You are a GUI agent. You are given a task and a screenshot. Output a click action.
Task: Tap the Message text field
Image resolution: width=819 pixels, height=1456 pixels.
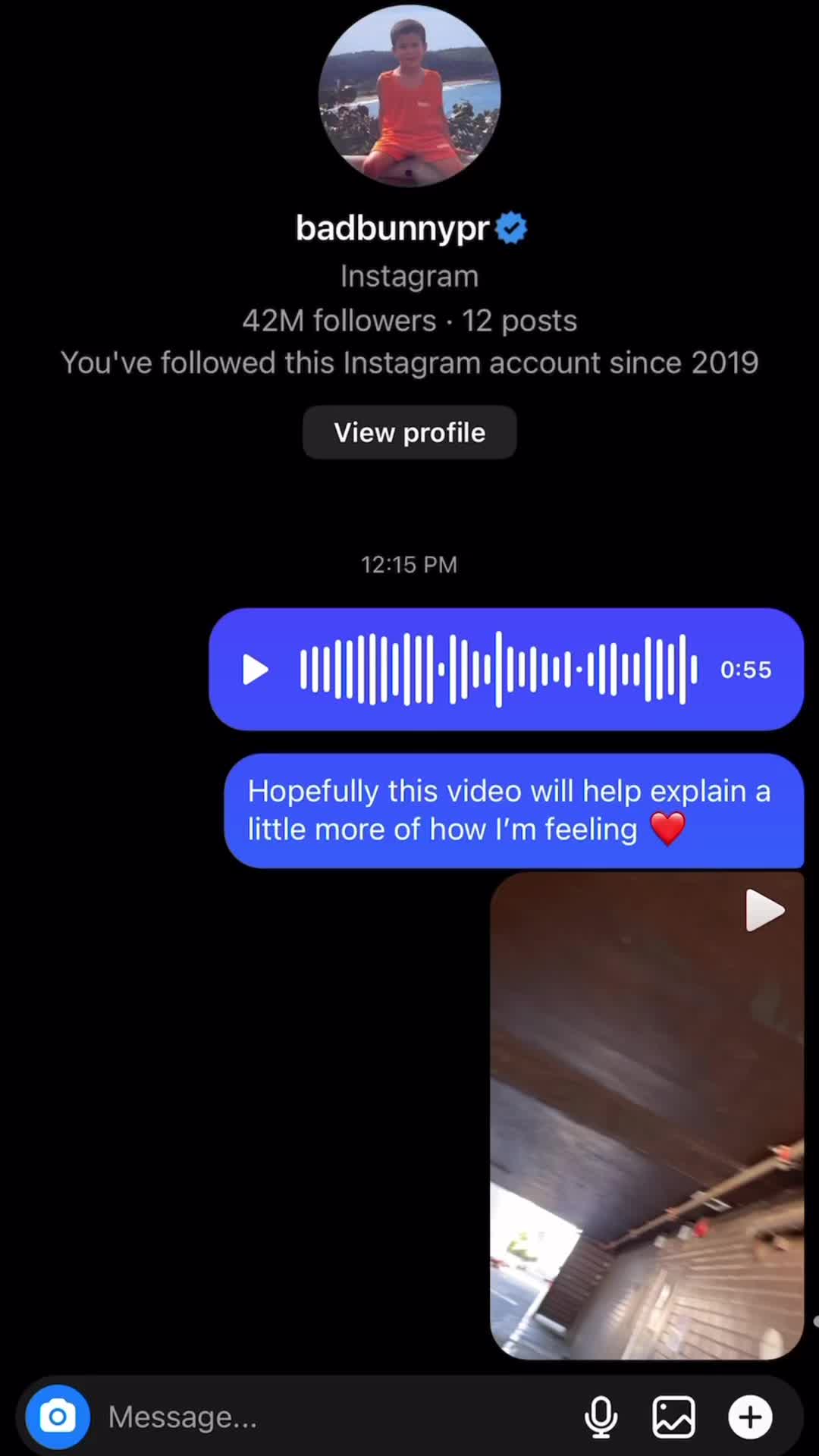[334, 1417]
